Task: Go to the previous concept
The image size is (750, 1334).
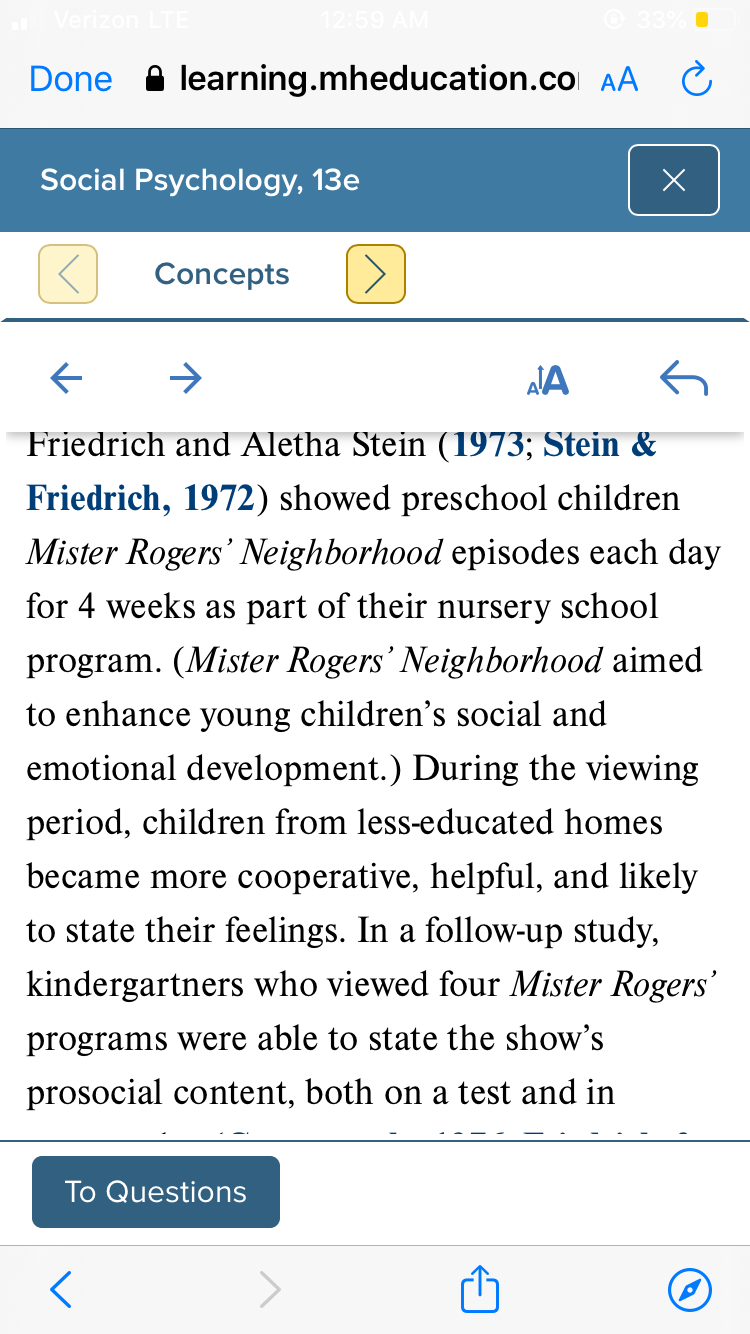Action: (x=68, y=274)
